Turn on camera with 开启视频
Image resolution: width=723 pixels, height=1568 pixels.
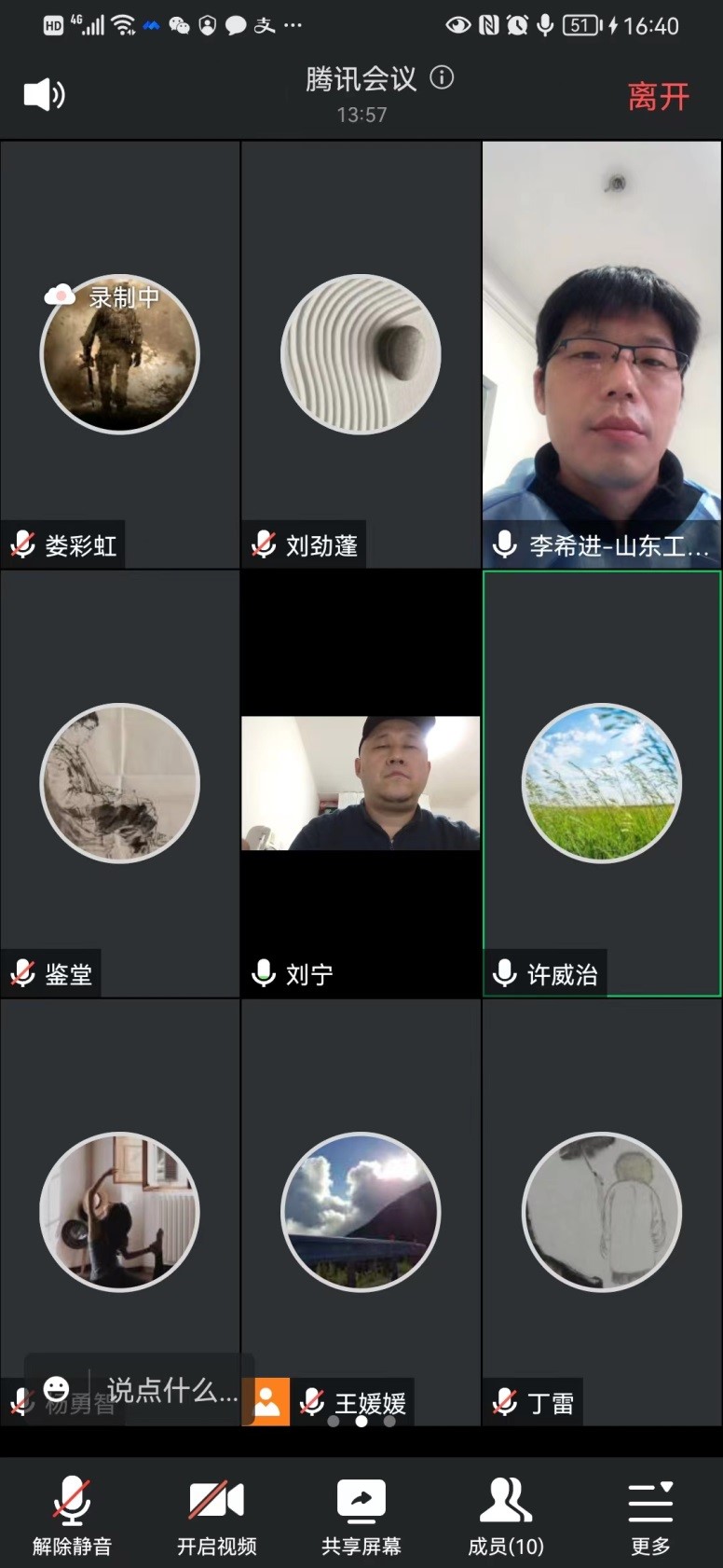click(216, 1515)
